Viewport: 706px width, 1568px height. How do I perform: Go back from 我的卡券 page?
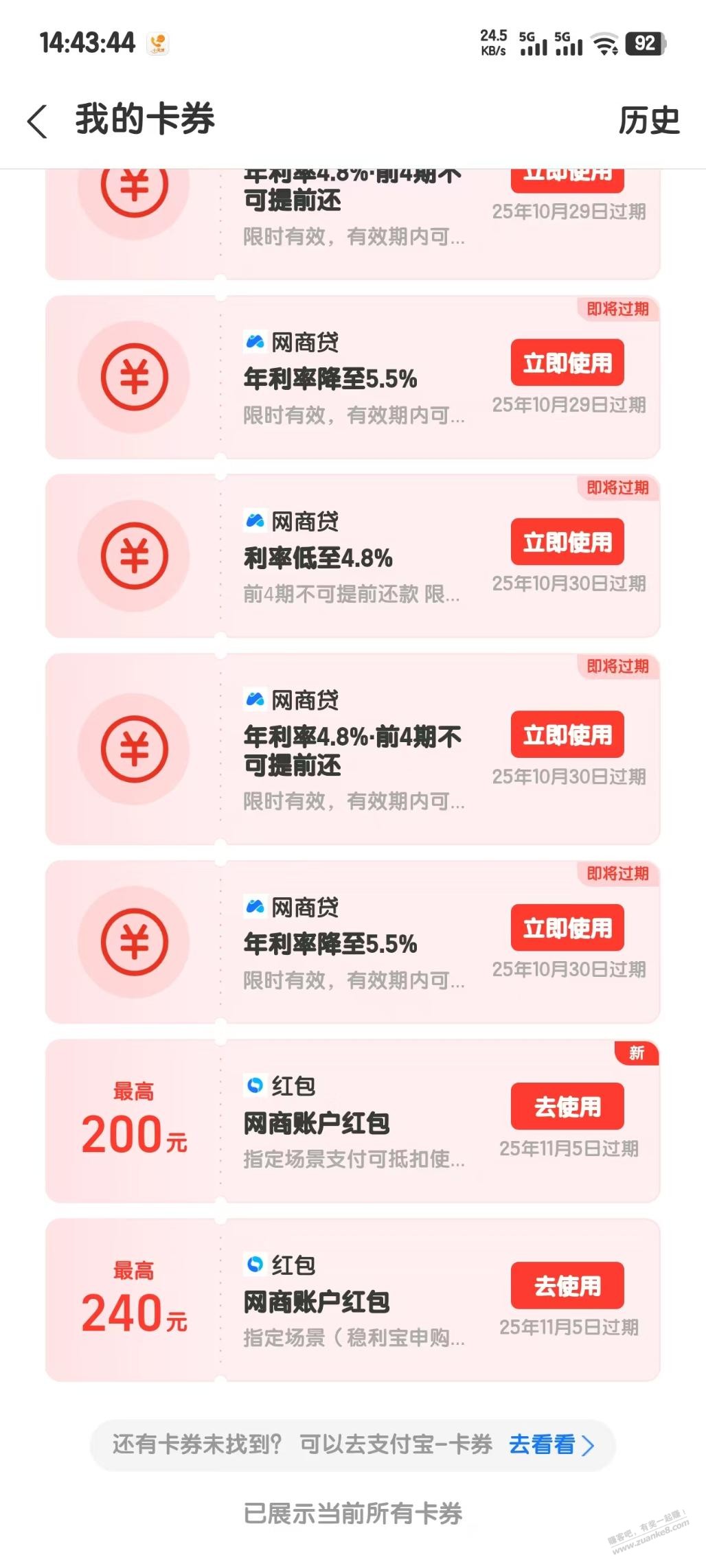pyautogui.click(x=38, y=122)
